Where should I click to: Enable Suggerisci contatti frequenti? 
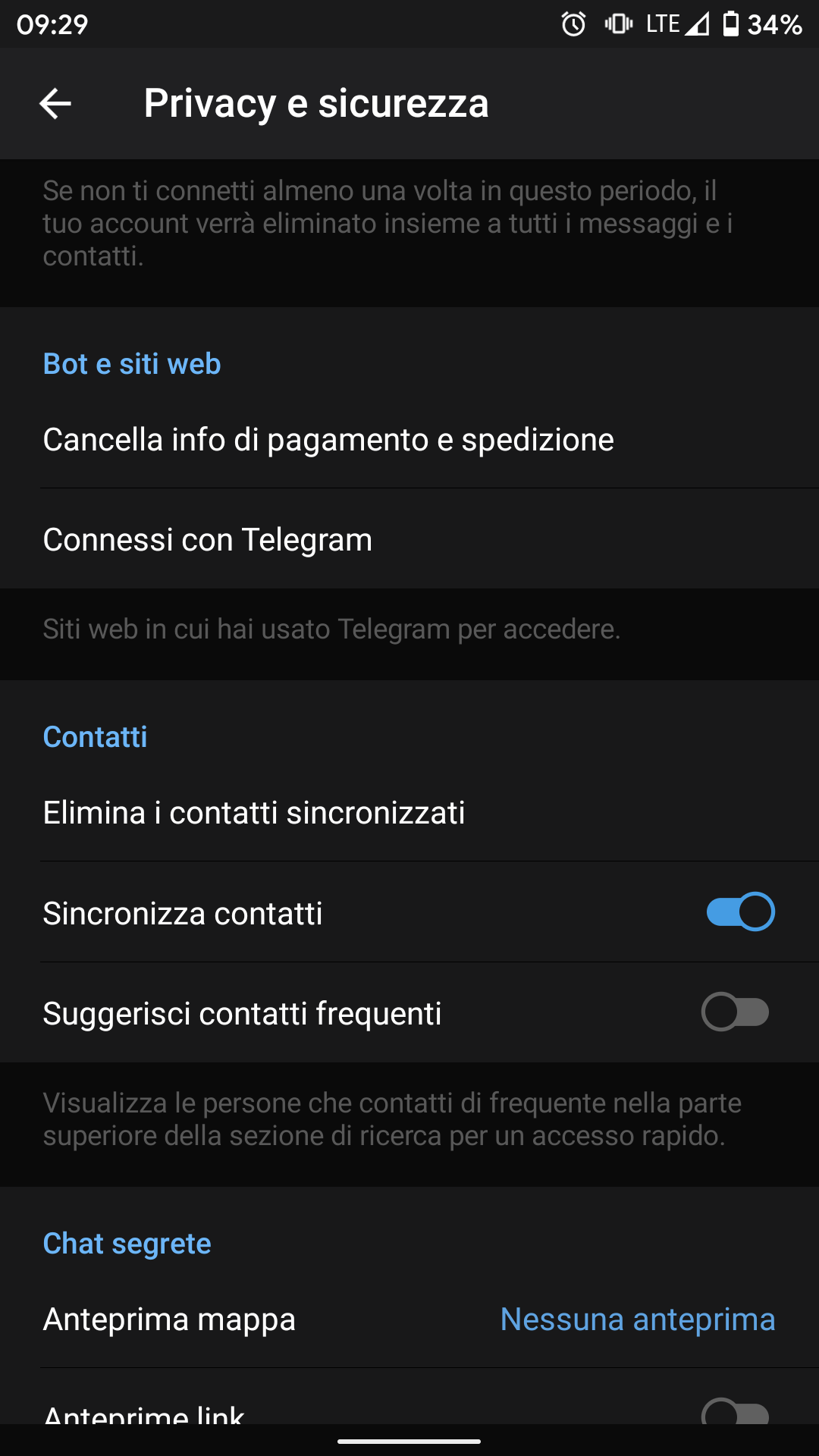(x=735, y=1012)
